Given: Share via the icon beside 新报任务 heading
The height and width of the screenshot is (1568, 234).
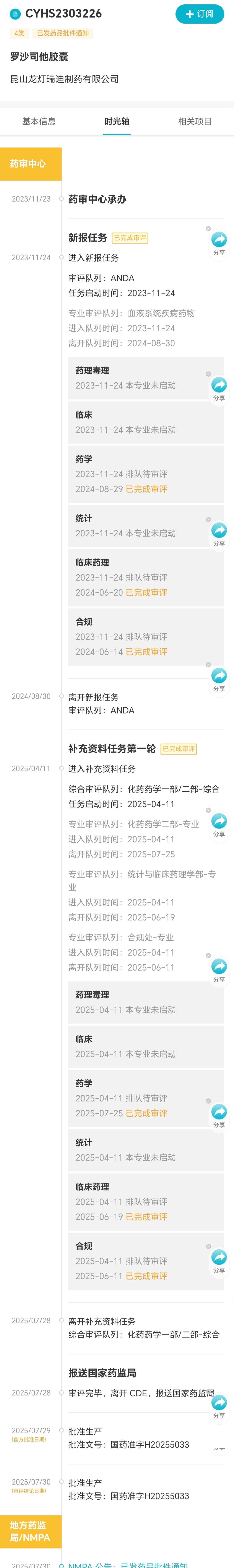Looking at the screenshot, I should click(219, 242).
